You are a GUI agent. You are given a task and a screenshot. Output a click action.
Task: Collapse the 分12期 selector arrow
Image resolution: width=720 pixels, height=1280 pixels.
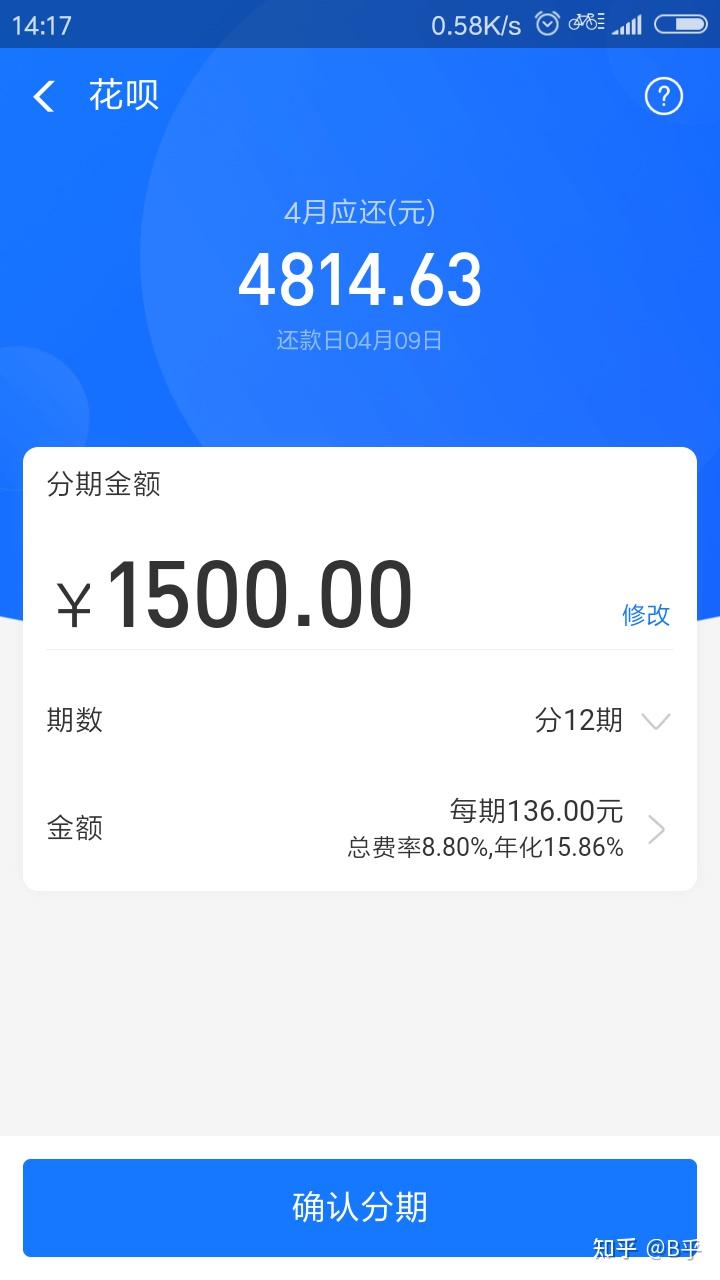(656, 721)
